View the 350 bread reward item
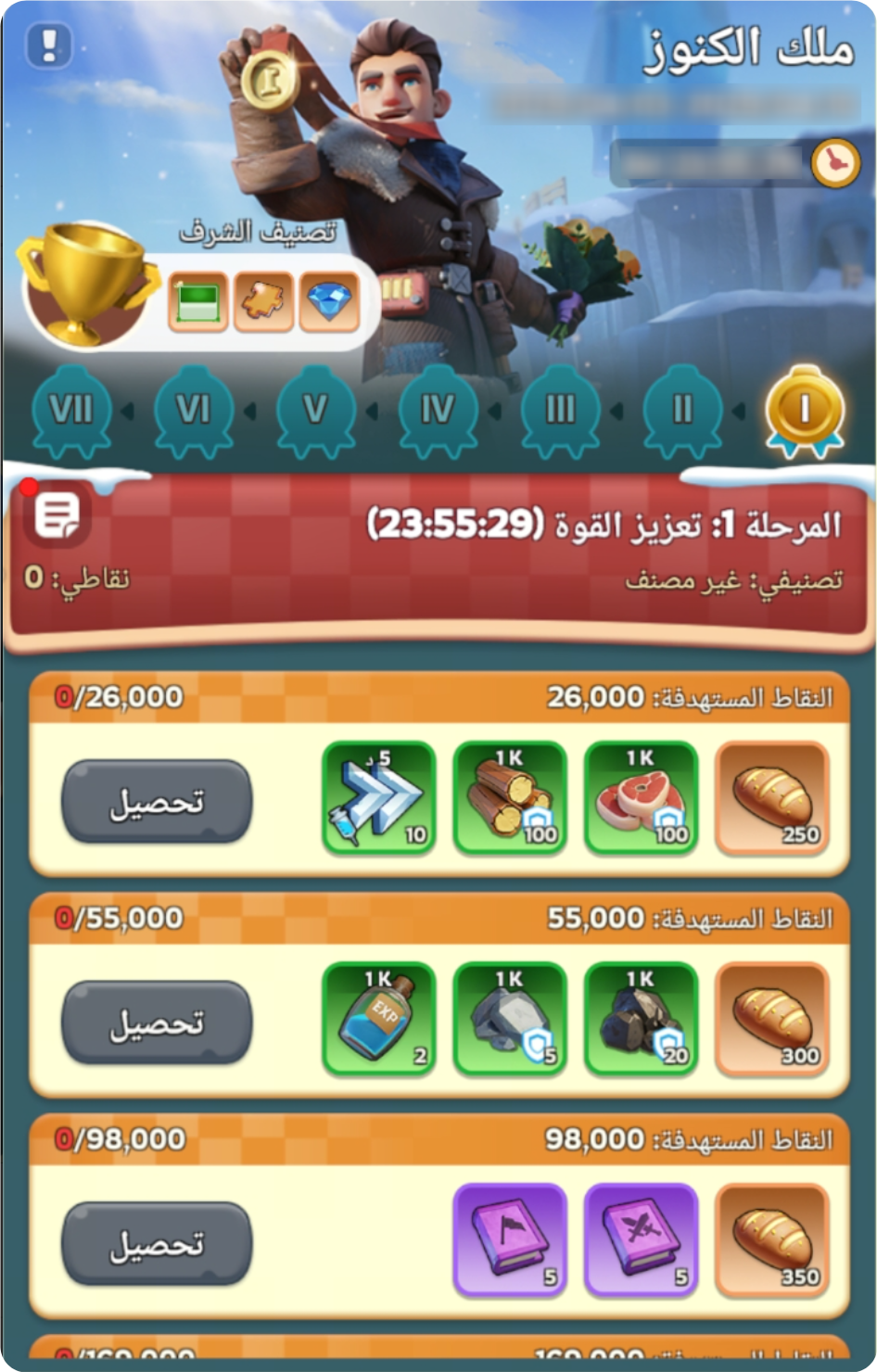The width and height of the screenshot is (877, 1372). point(772,1239)
